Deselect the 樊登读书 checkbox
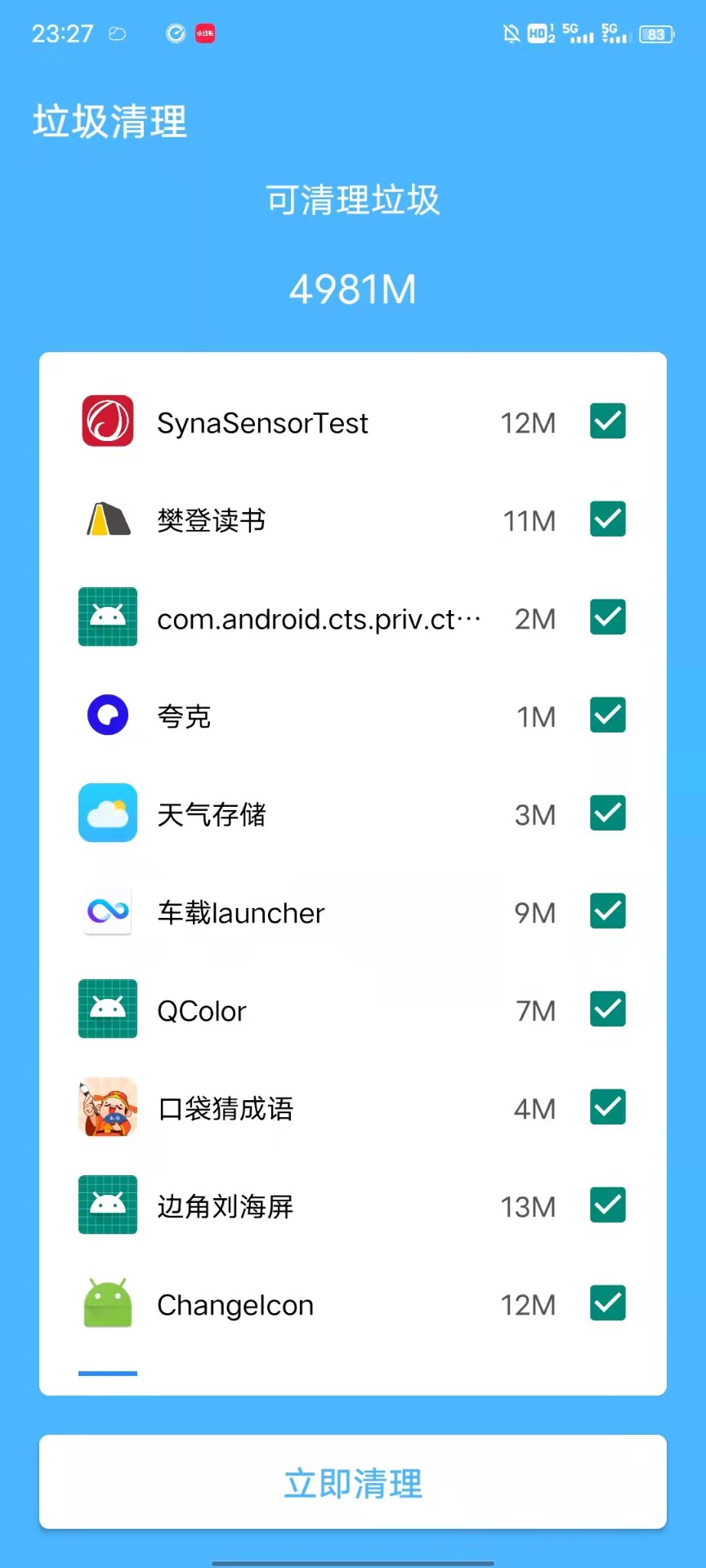This screenshot has height=1568, width=706. (607, 520)
